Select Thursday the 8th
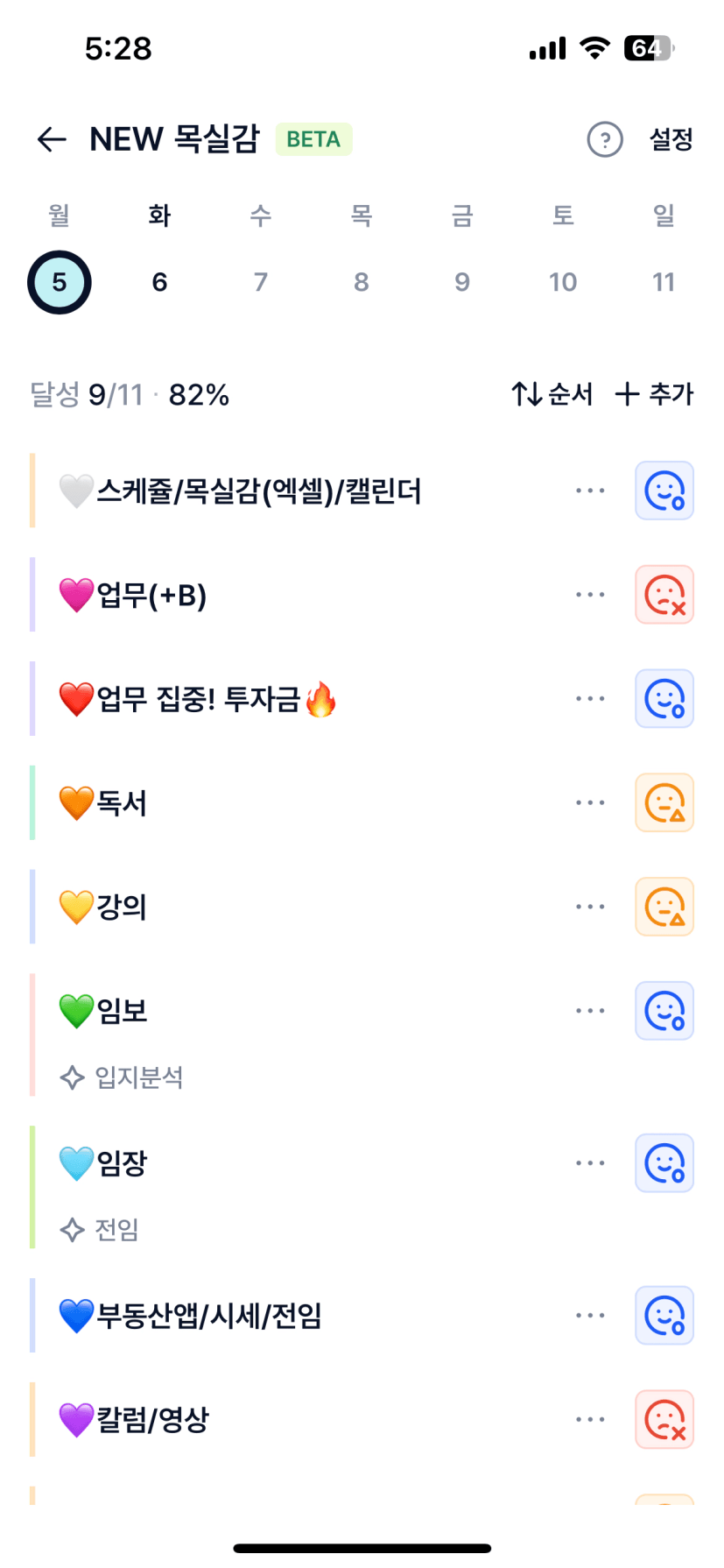 tap(361, 282)
